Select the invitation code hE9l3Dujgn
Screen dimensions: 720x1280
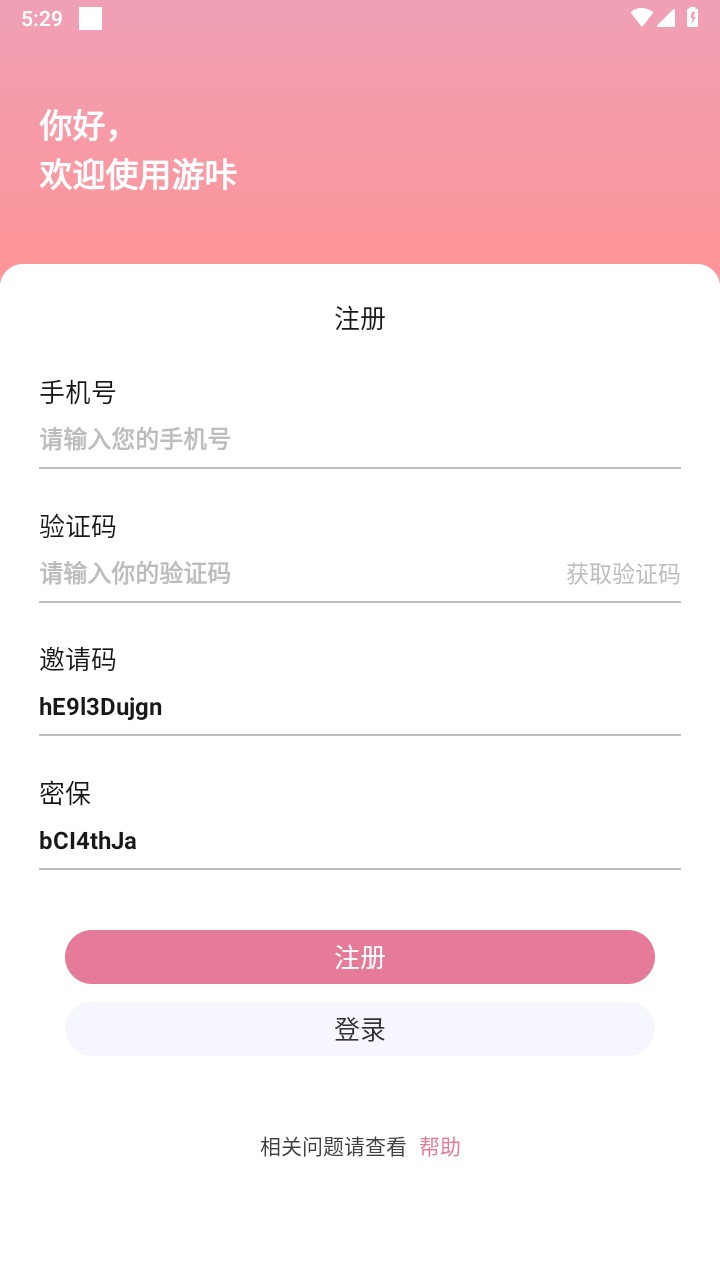coord(101,707)
